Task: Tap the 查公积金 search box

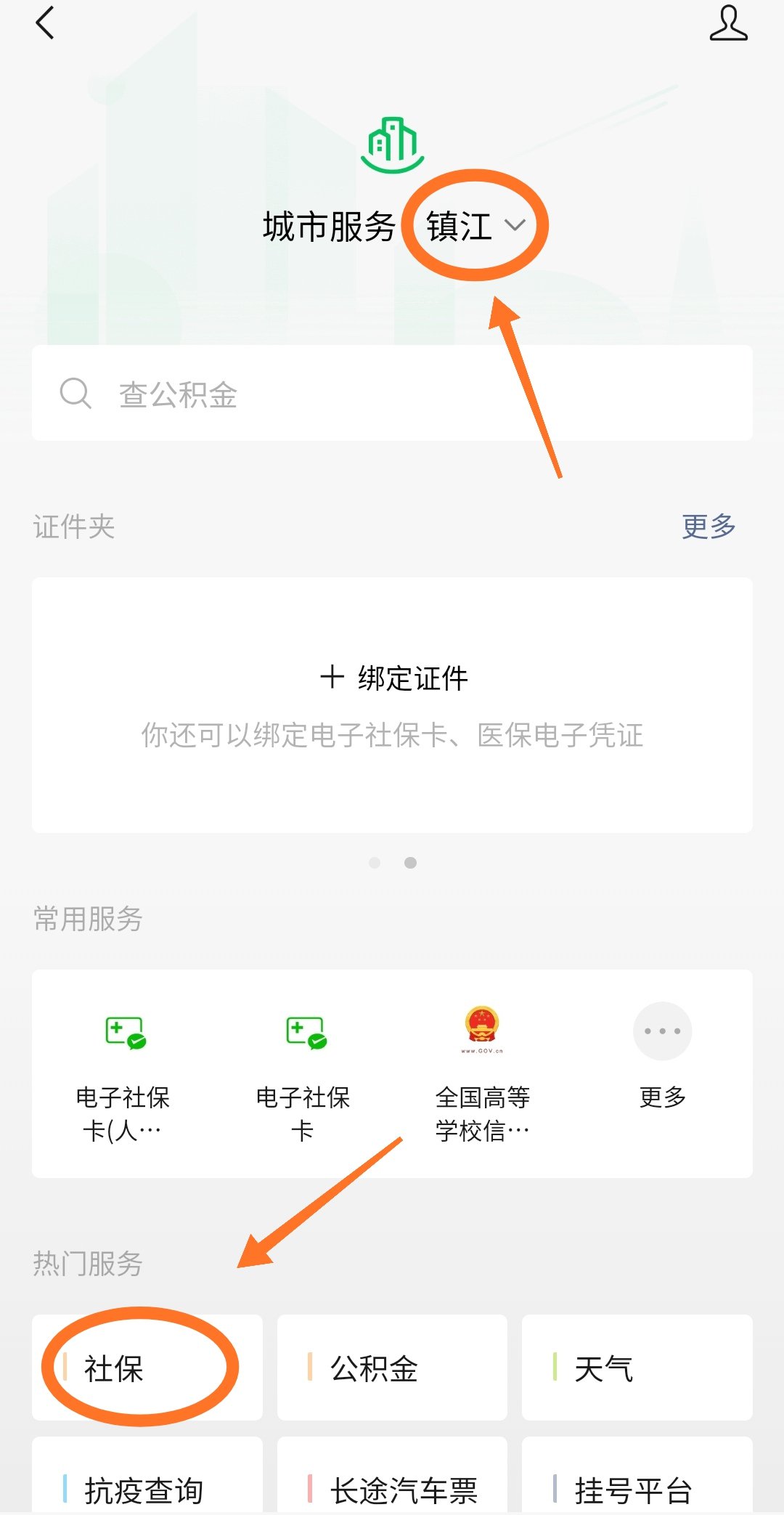Action: pos(392,394)
